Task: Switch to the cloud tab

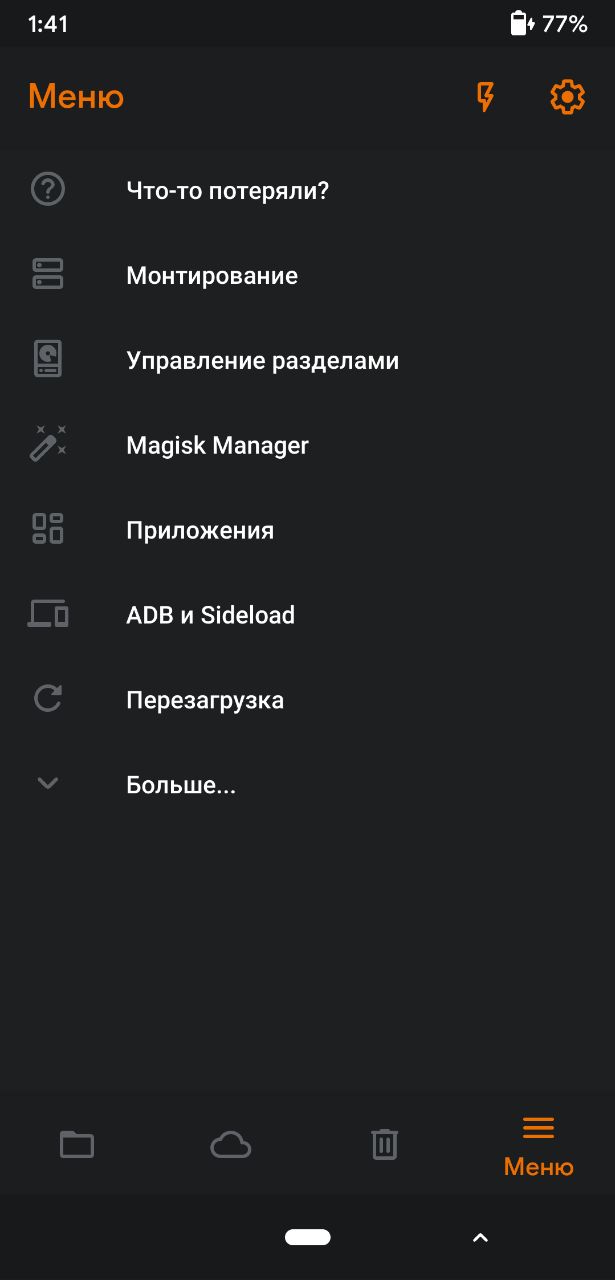Action: pyautogui.click(x=231, y=1145)
